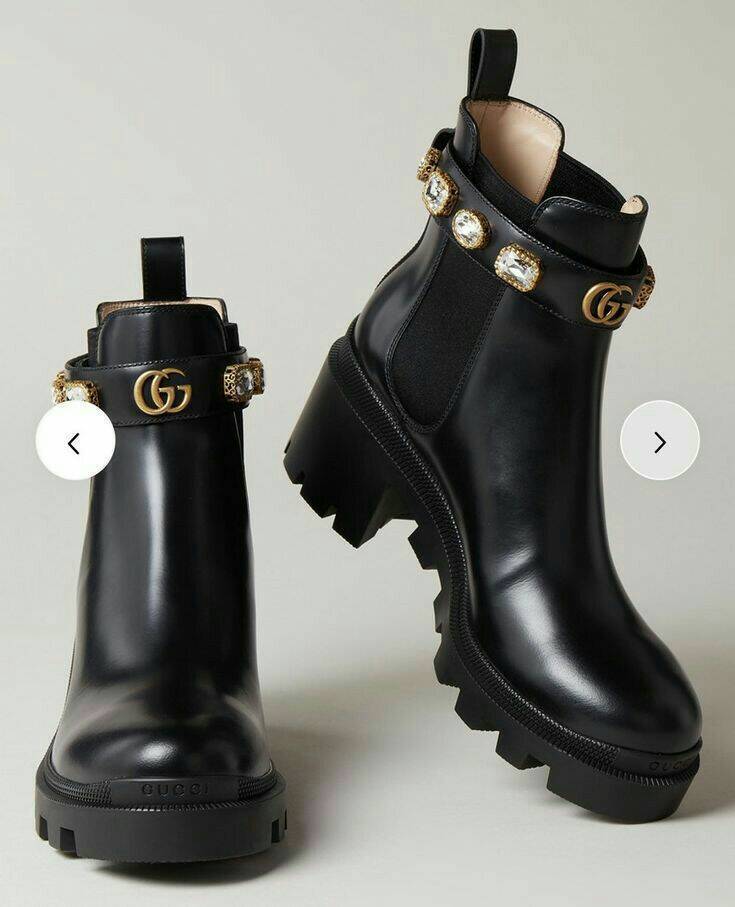This screenshot has height=907, width=735.
Task: Show the next product photo
Action: point(659,440)
